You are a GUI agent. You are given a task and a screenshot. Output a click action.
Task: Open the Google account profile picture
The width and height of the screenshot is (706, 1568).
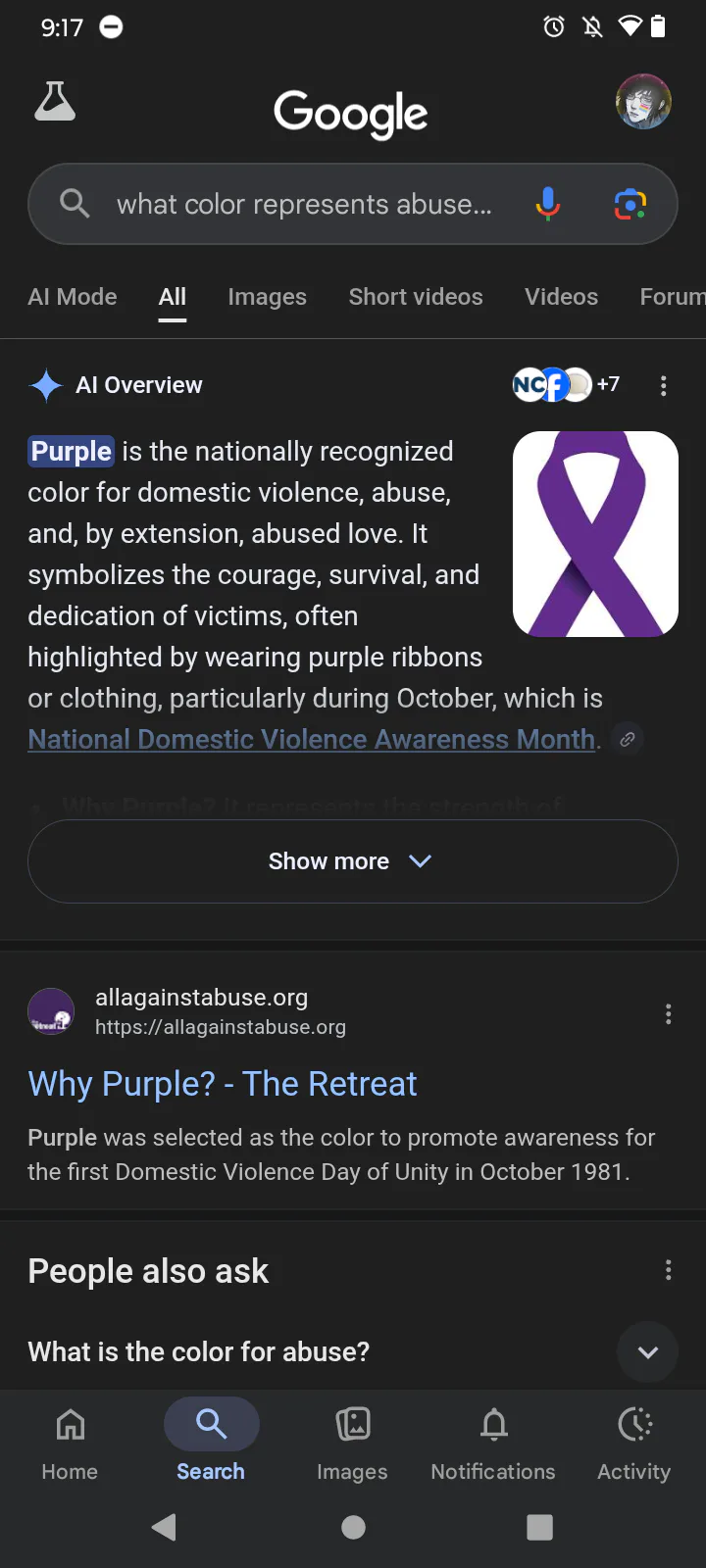tap(643, 102)
